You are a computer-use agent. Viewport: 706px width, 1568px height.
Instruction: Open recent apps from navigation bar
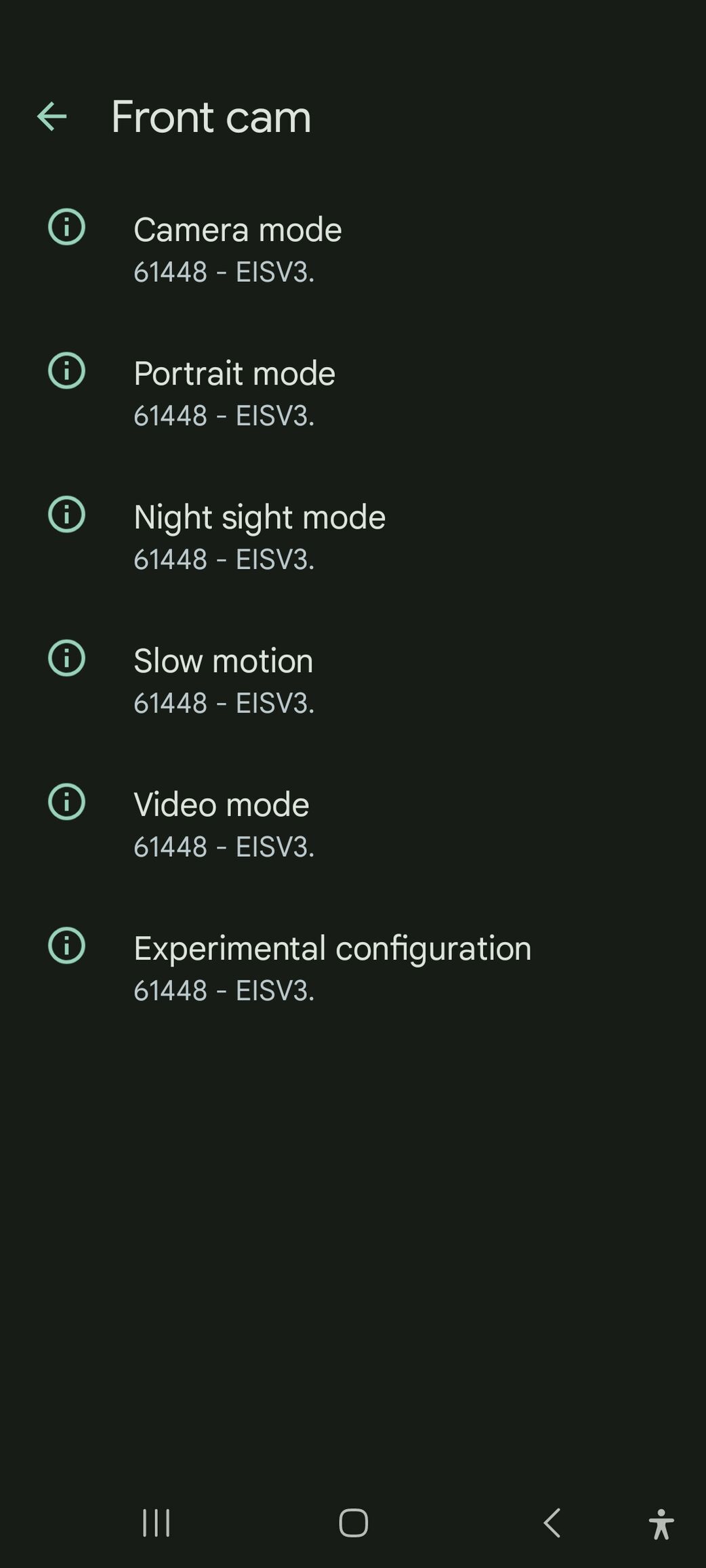(x=156, y=1523)
